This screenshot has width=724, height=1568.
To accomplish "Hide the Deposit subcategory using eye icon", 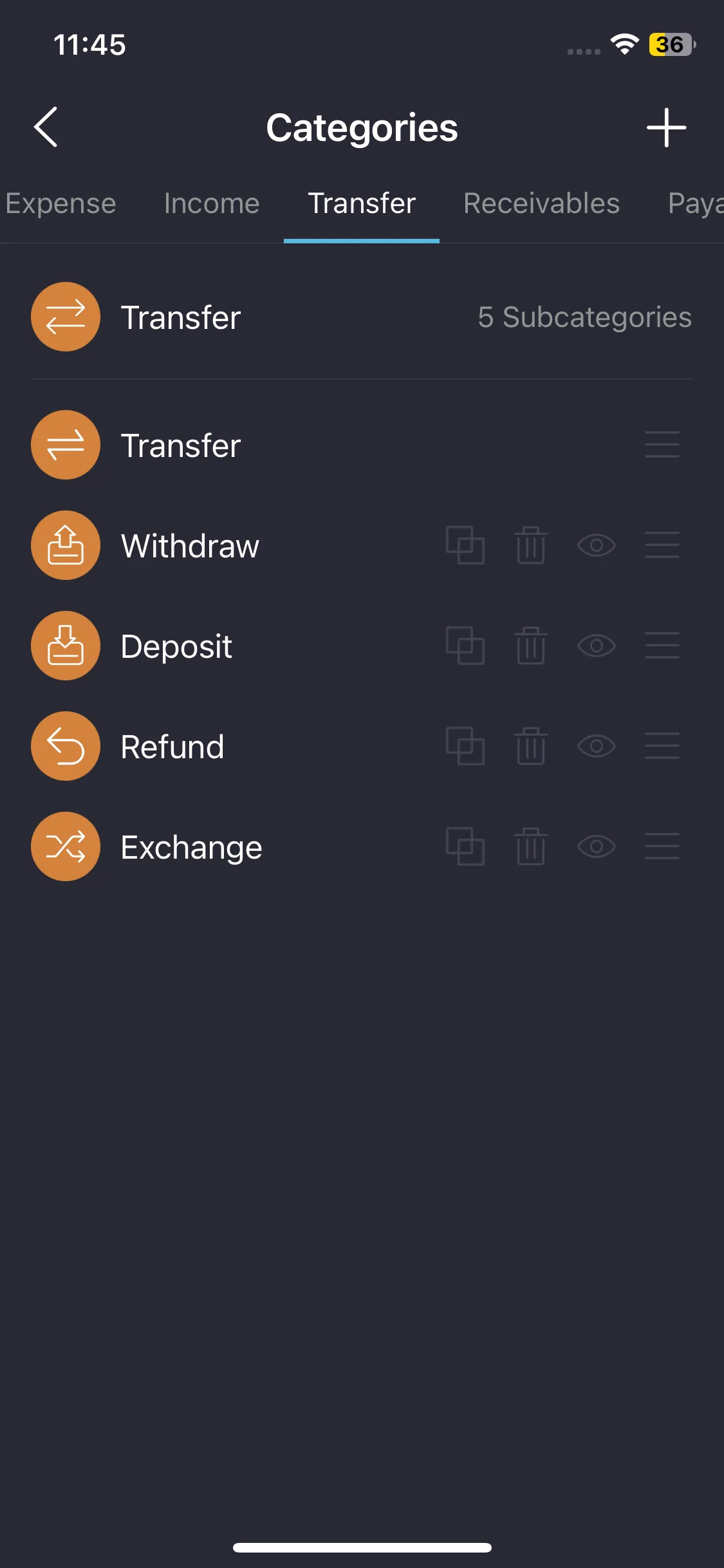I will [x=597, y=646].
